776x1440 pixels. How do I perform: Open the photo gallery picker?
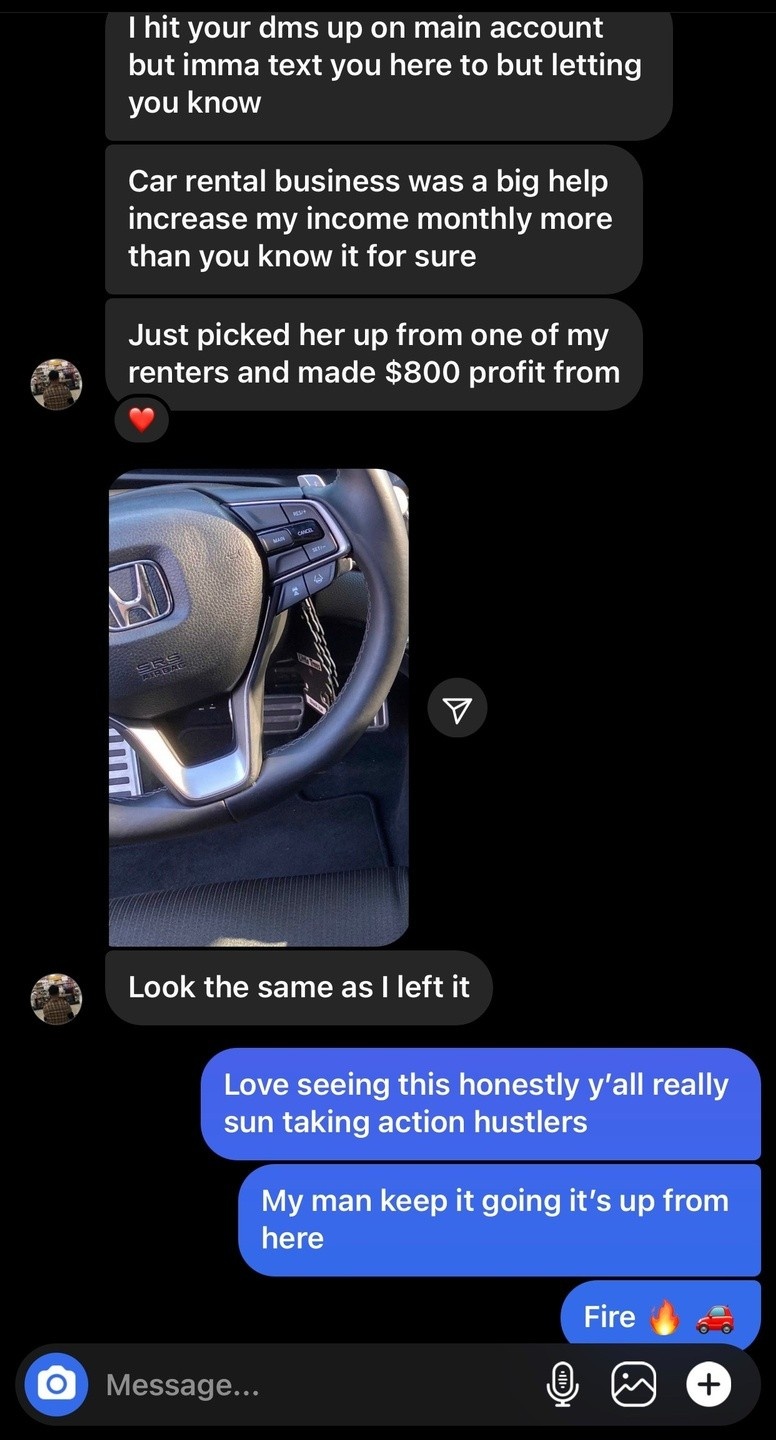[x=633, y=1385]
